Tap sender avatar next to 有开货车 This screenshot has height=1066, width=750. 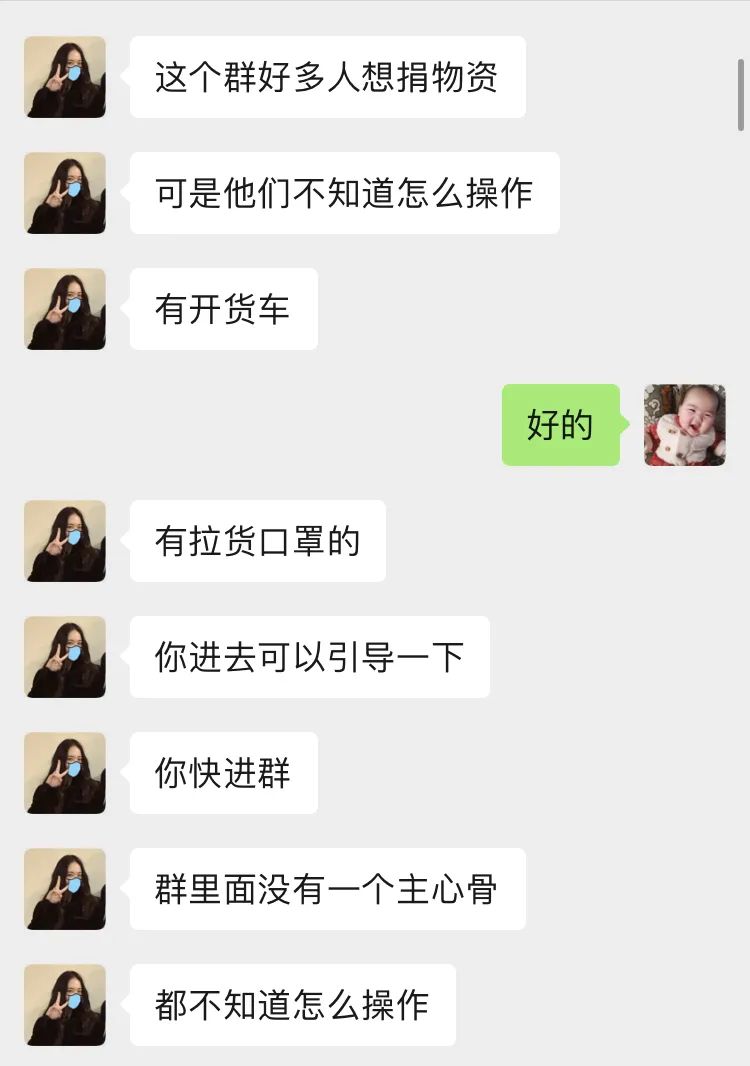point(65,309)
